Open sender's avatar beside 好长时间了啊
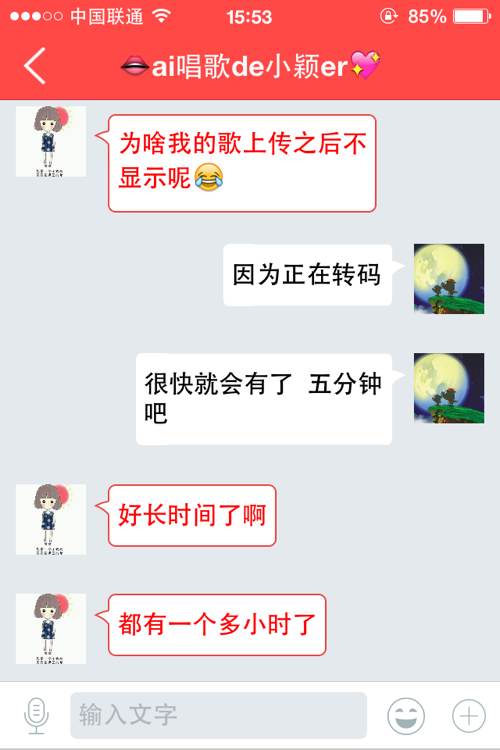Viewport: 500px width, 750px height. [x=51, y=519]
